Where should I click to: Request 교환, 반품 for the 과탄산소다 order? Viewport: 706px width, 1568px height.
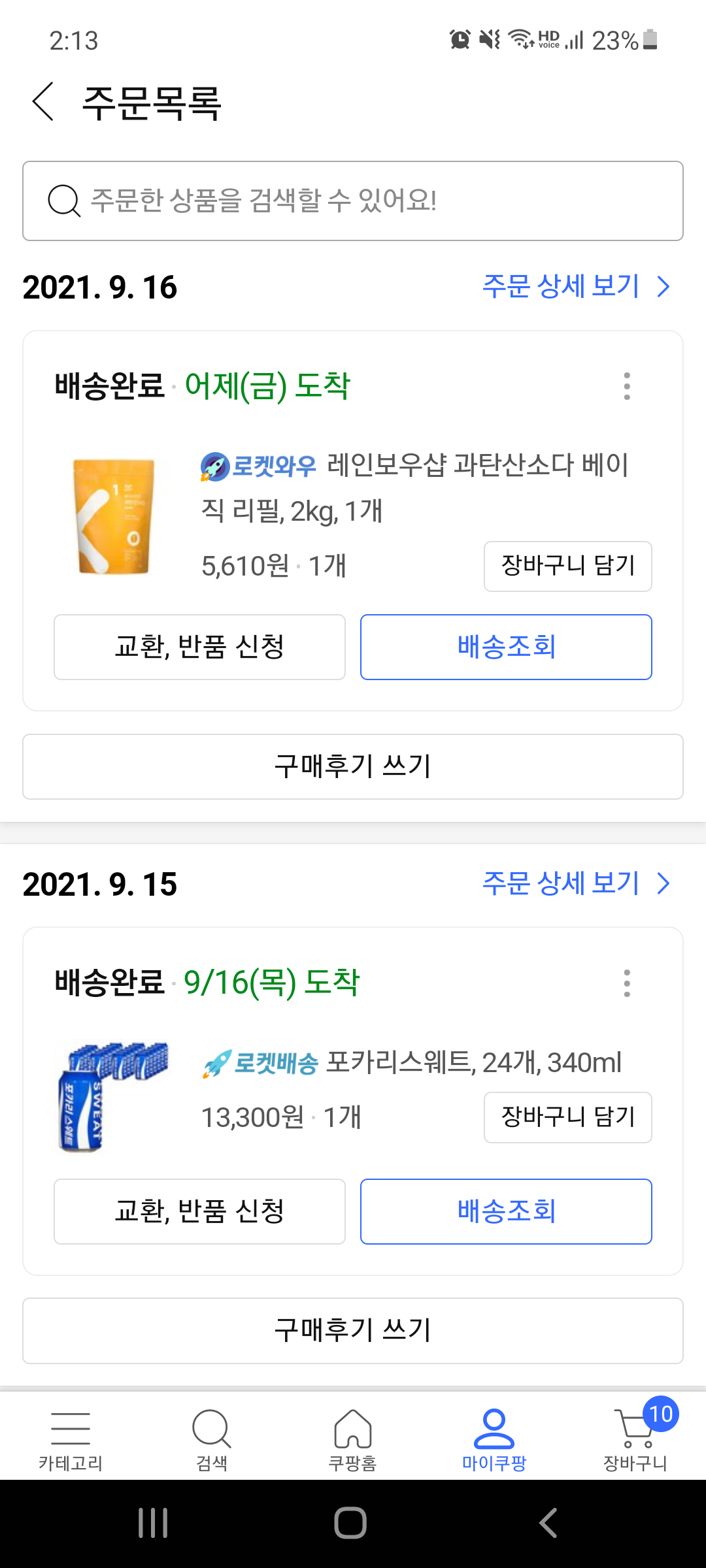(x=199, y=647)
